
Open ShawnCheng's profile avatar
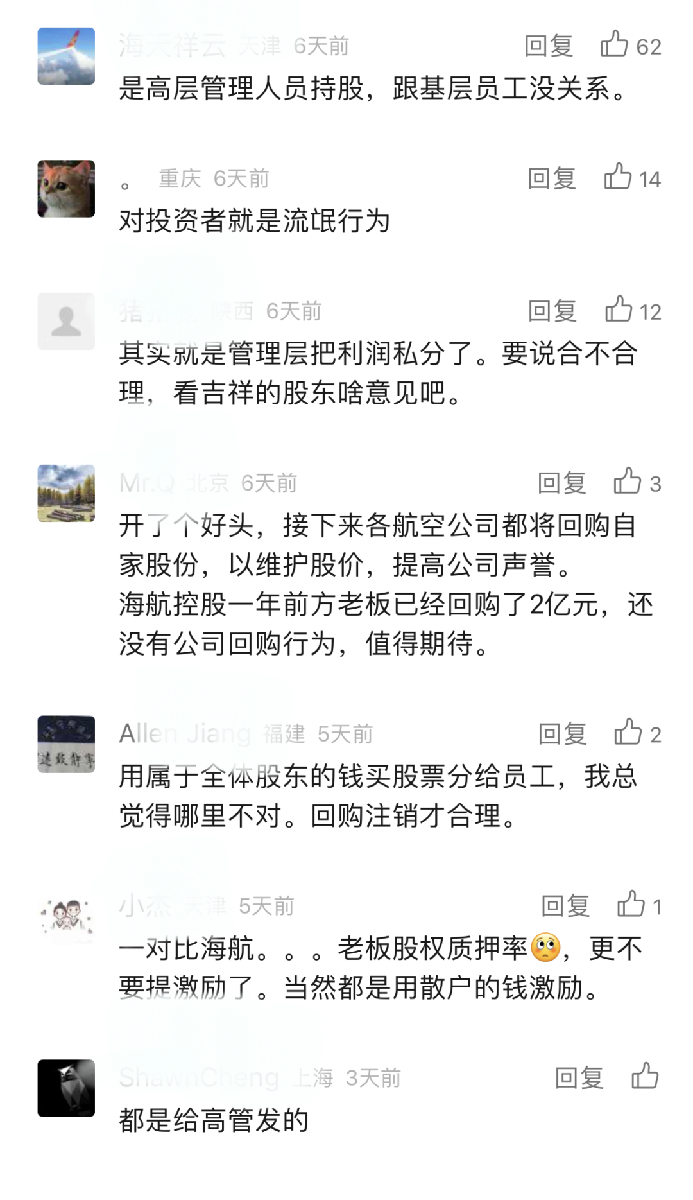tap(66, 1088)
